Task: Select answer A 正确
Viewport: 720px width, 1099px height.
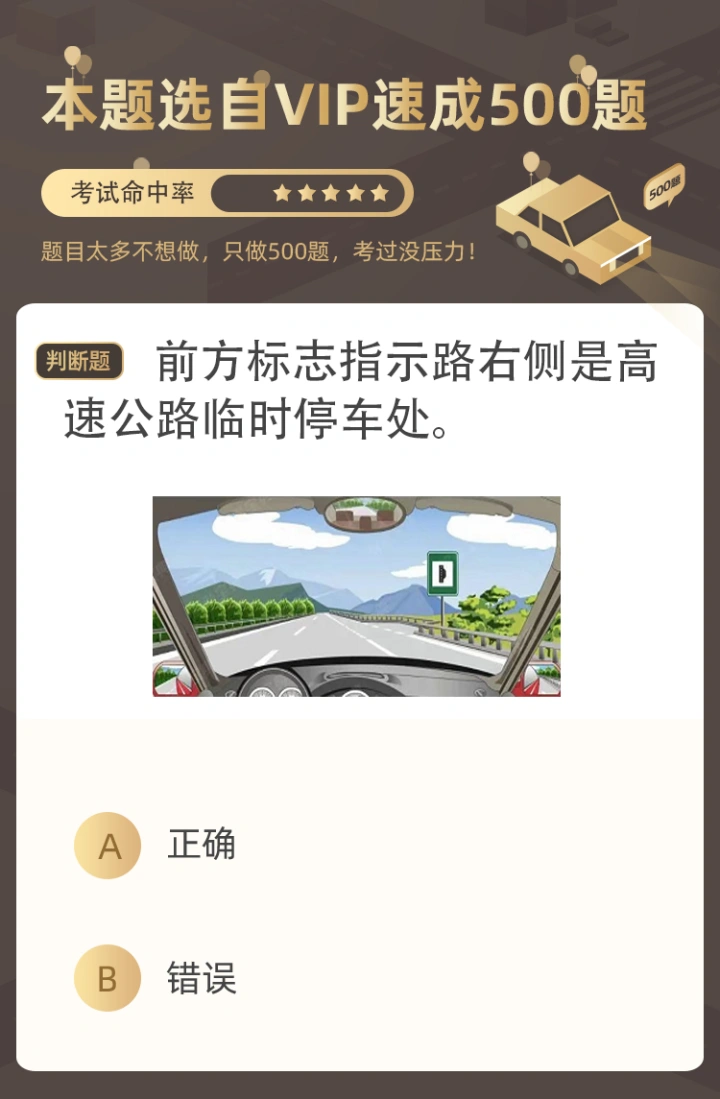Action: tap(108, 846)
